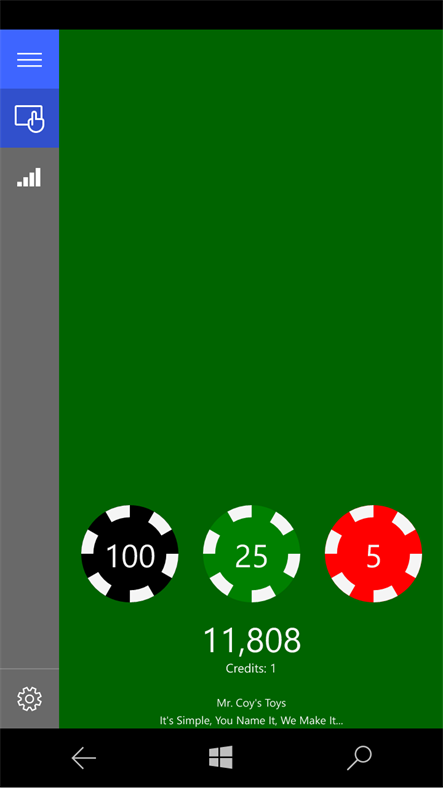Open the settings gear

29,699
